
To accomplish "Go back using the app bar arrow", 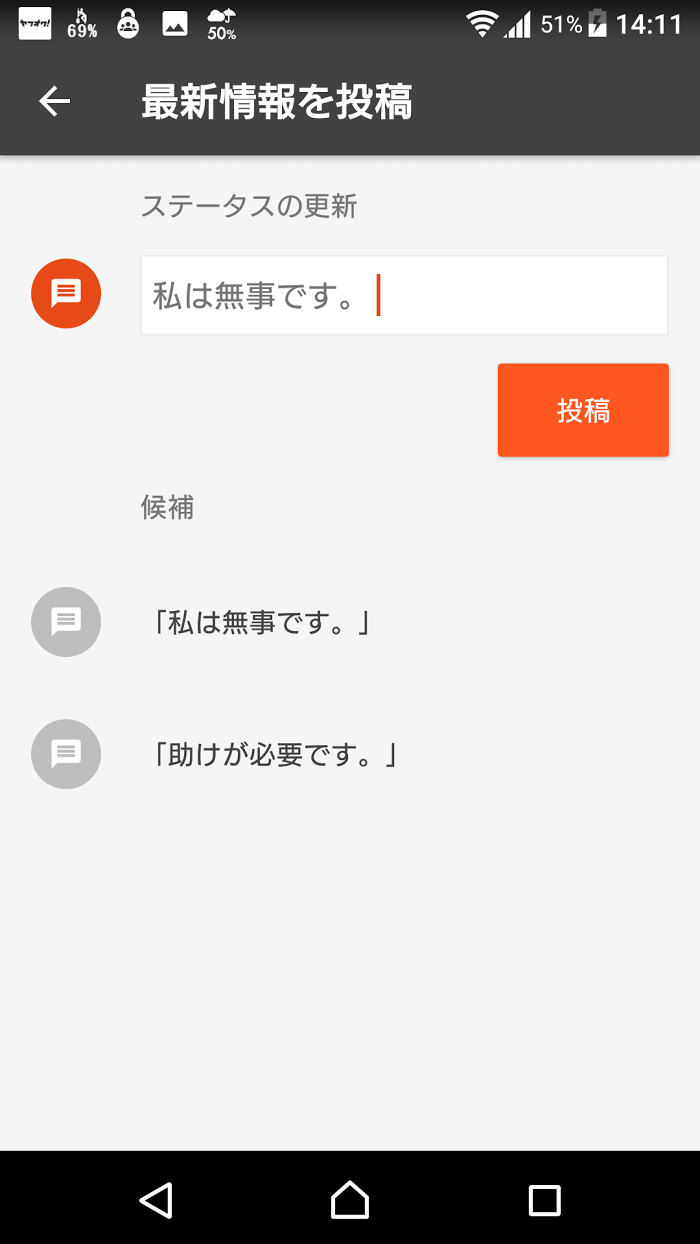I will 54,101.
